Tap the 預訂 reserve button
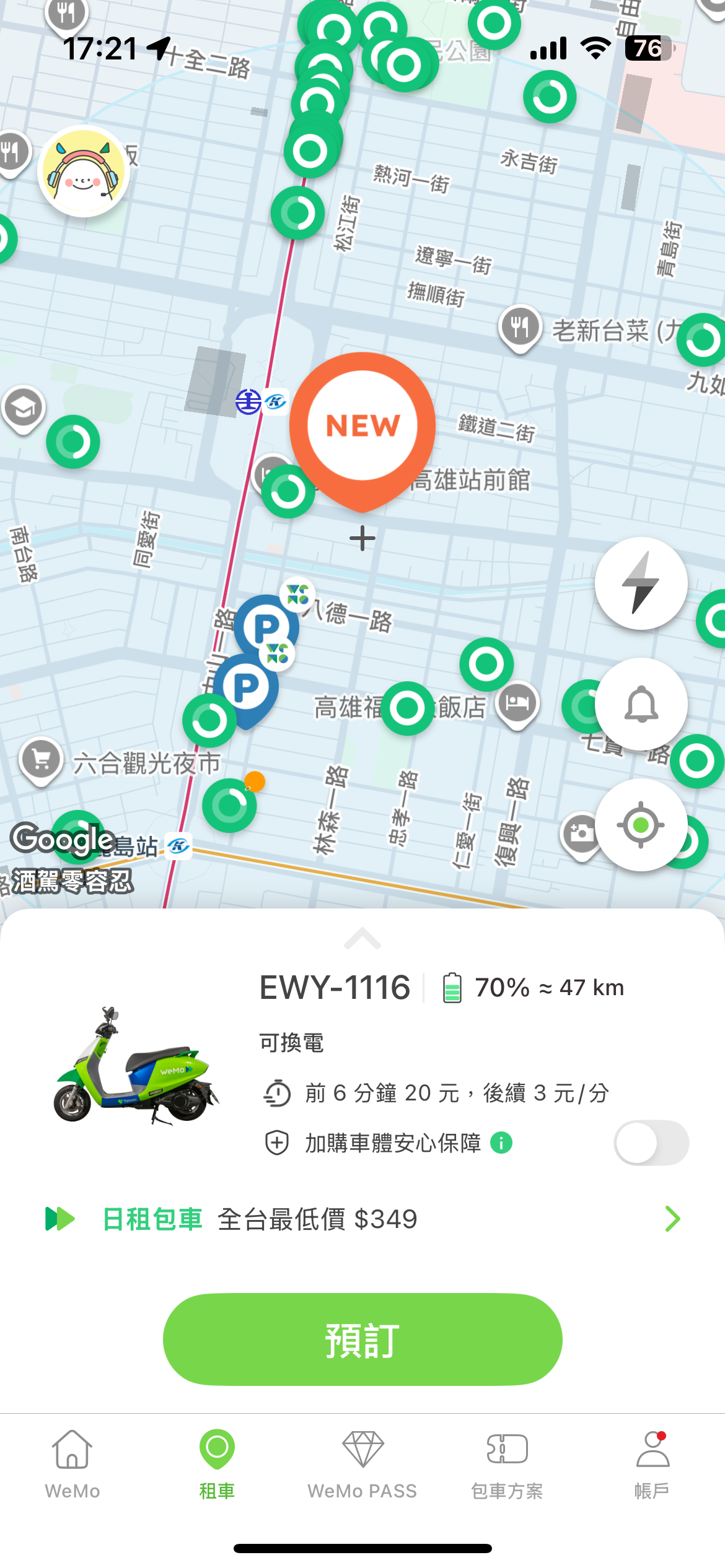The image size is (725, 1568). 362,1339
